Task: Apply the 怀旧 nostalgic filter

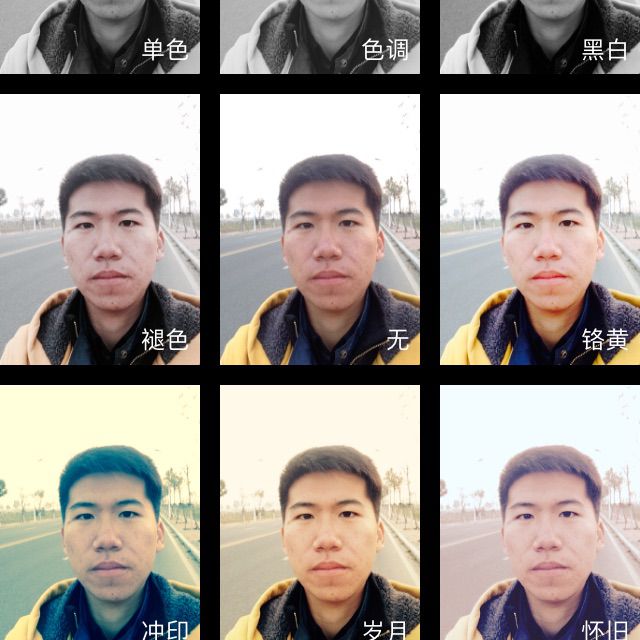Action: click(x=540, y=512)
